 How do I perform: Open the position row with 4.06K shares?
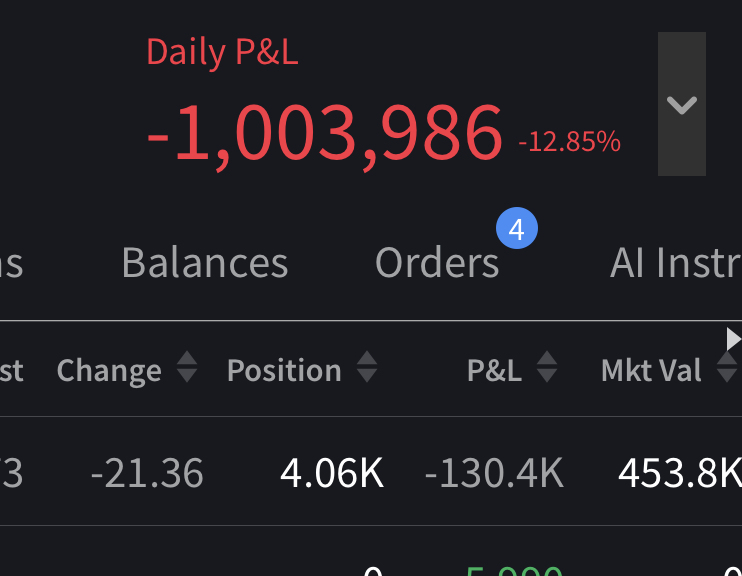[x=371, y=471]
